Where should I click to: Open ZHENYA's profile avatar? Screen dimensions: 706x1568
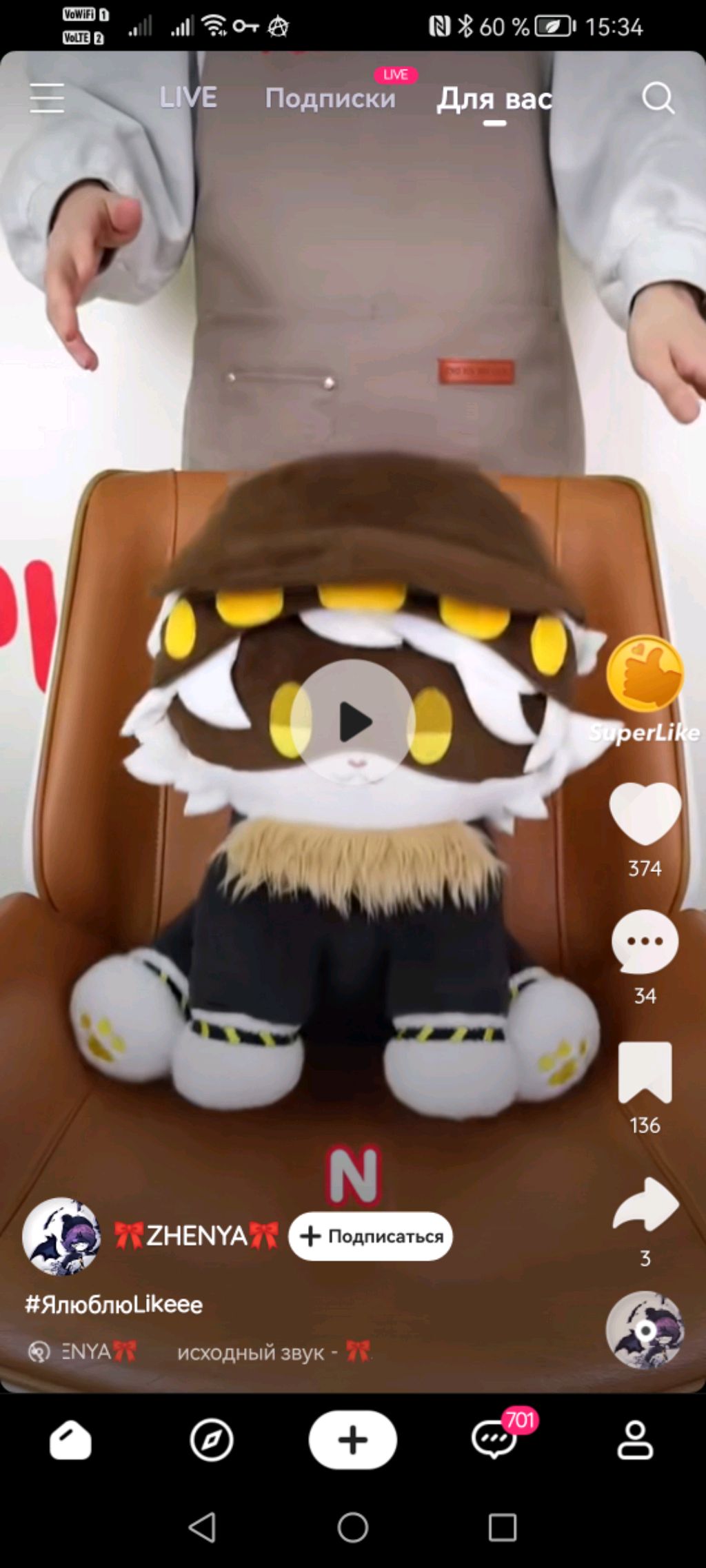(x=61, y=1236)
